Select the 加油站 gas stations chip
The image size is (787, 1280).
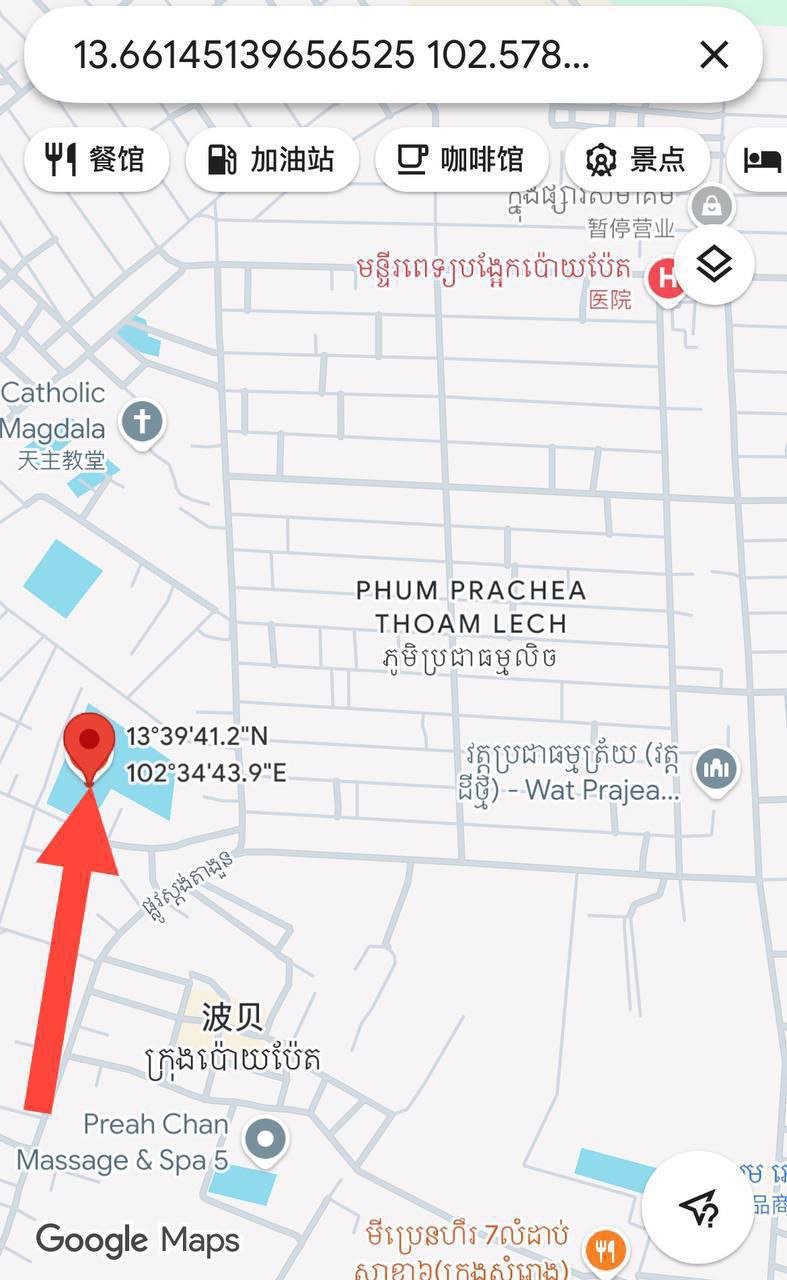pyautogui.click(x=271, y=159)
